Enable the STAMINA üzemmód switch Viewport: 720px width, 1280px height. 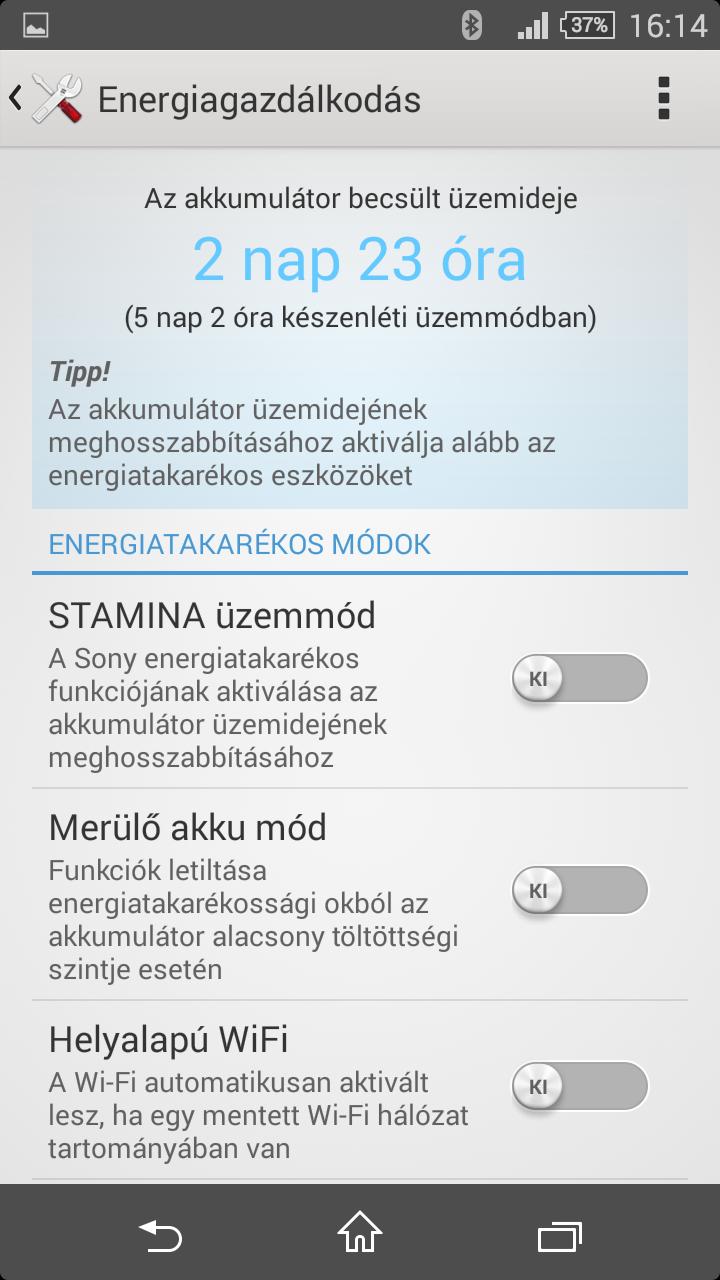(580, 680)
